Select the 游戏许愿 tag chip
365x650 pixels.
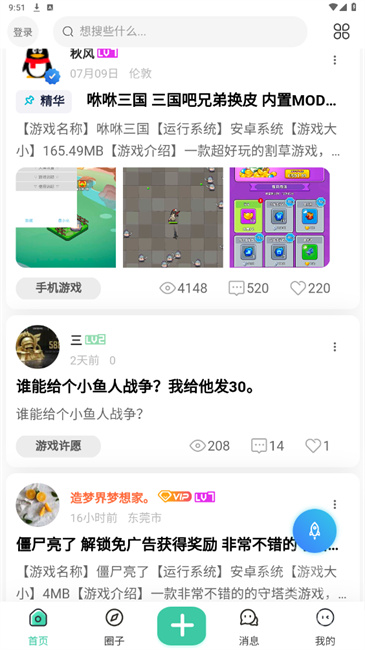(x=58, y=446)
